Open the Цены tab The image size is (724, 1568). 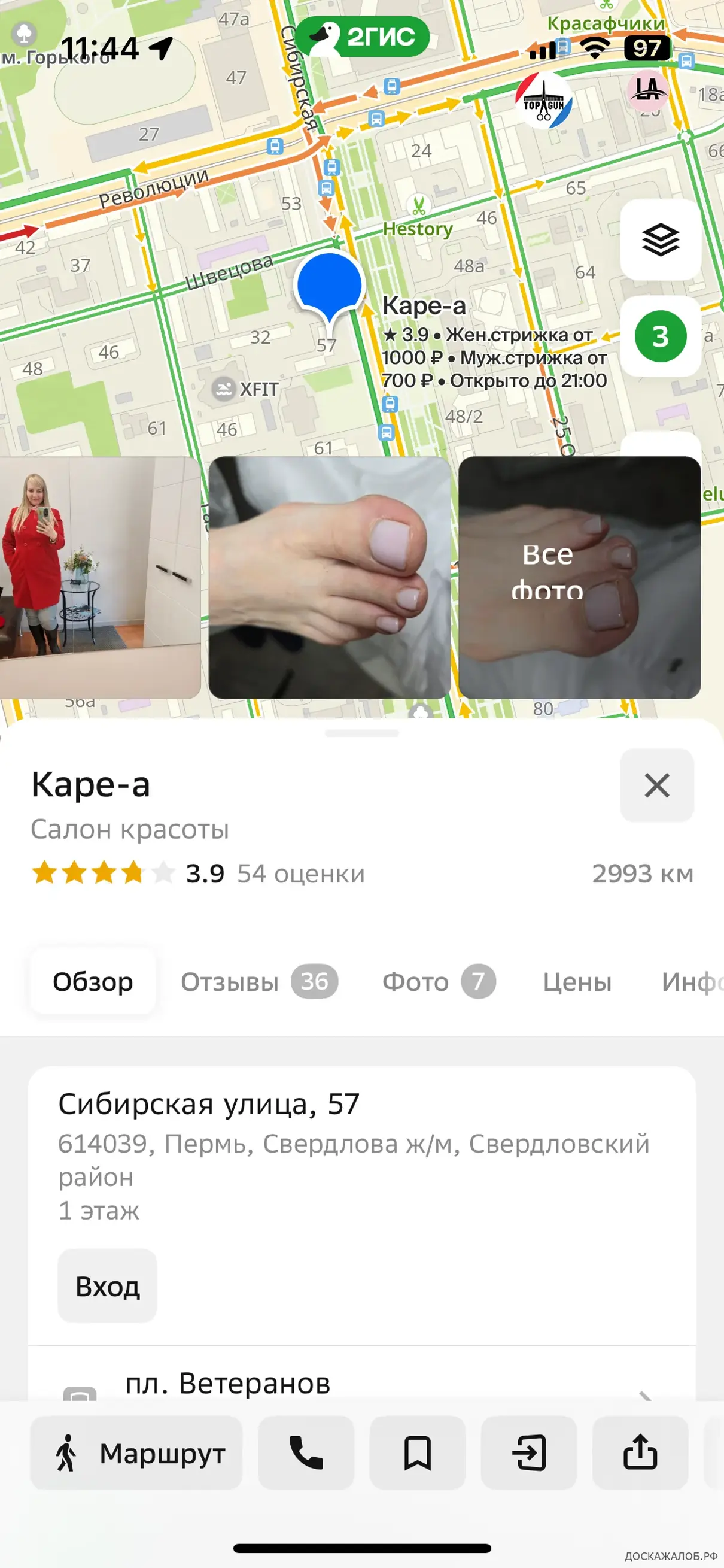coord(577,982)
